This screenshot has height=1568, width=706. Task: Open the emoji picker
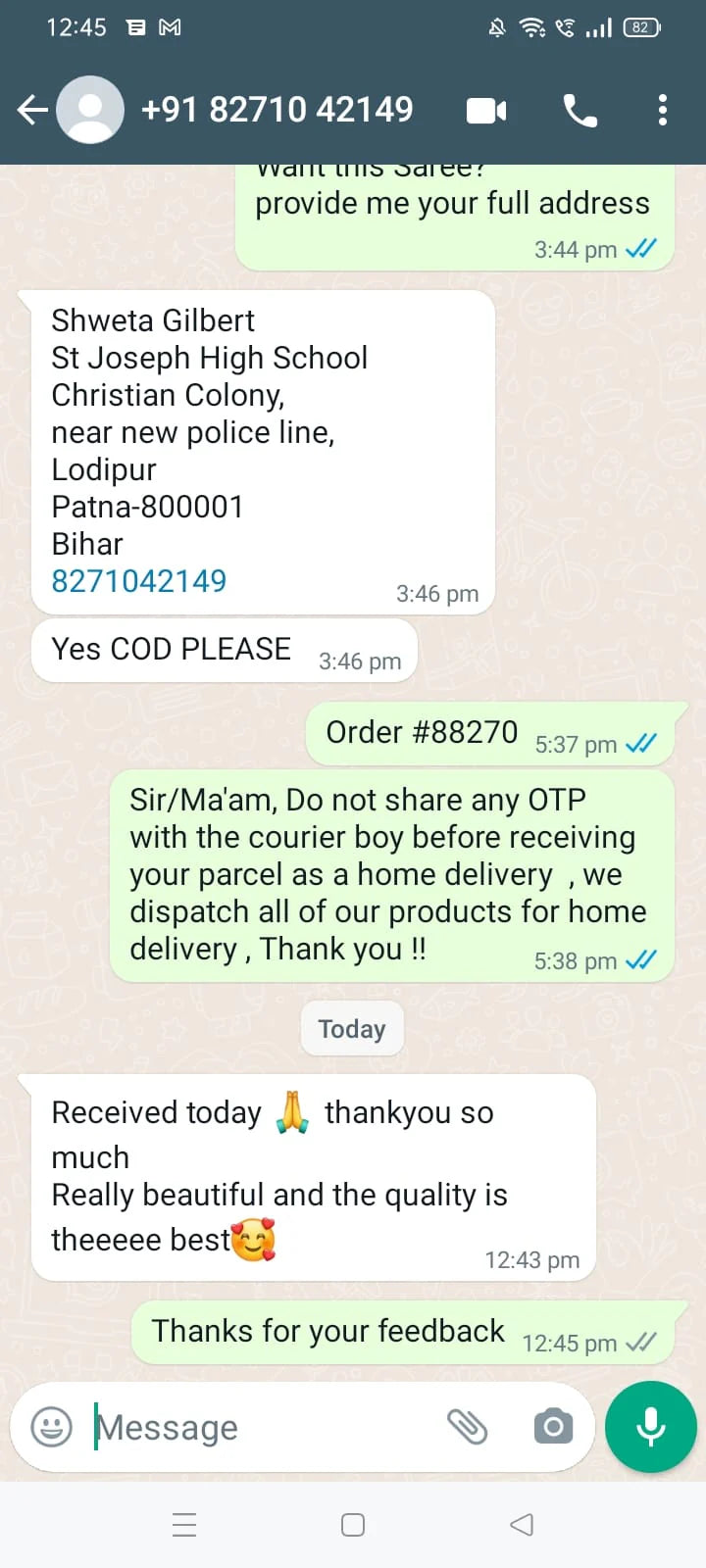[x=51, y=1427]
